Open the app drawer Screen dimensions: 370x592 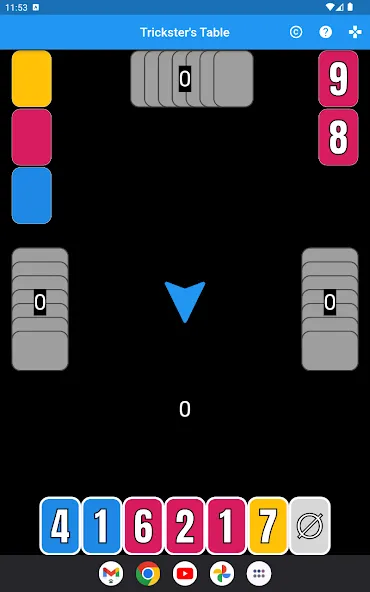point(259,573)
